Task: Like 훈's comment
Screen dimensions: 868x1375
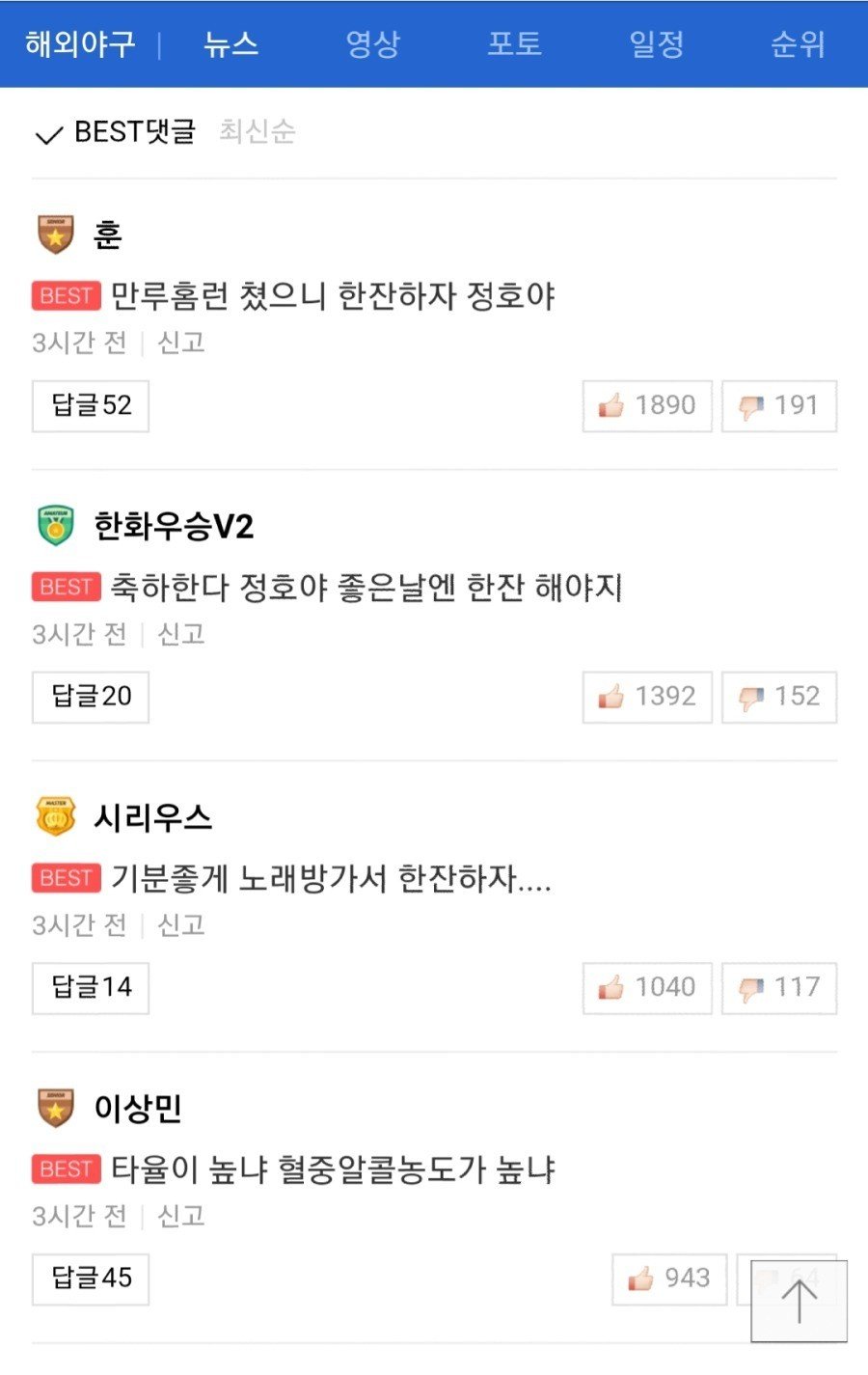Action: point(647,405)
